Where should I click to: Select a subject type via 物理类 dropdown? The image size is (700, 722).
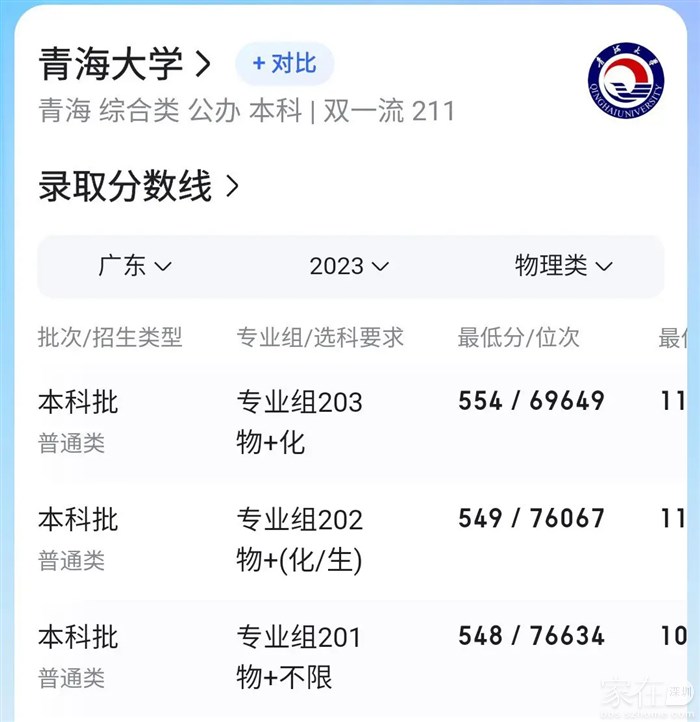(563, 266)
